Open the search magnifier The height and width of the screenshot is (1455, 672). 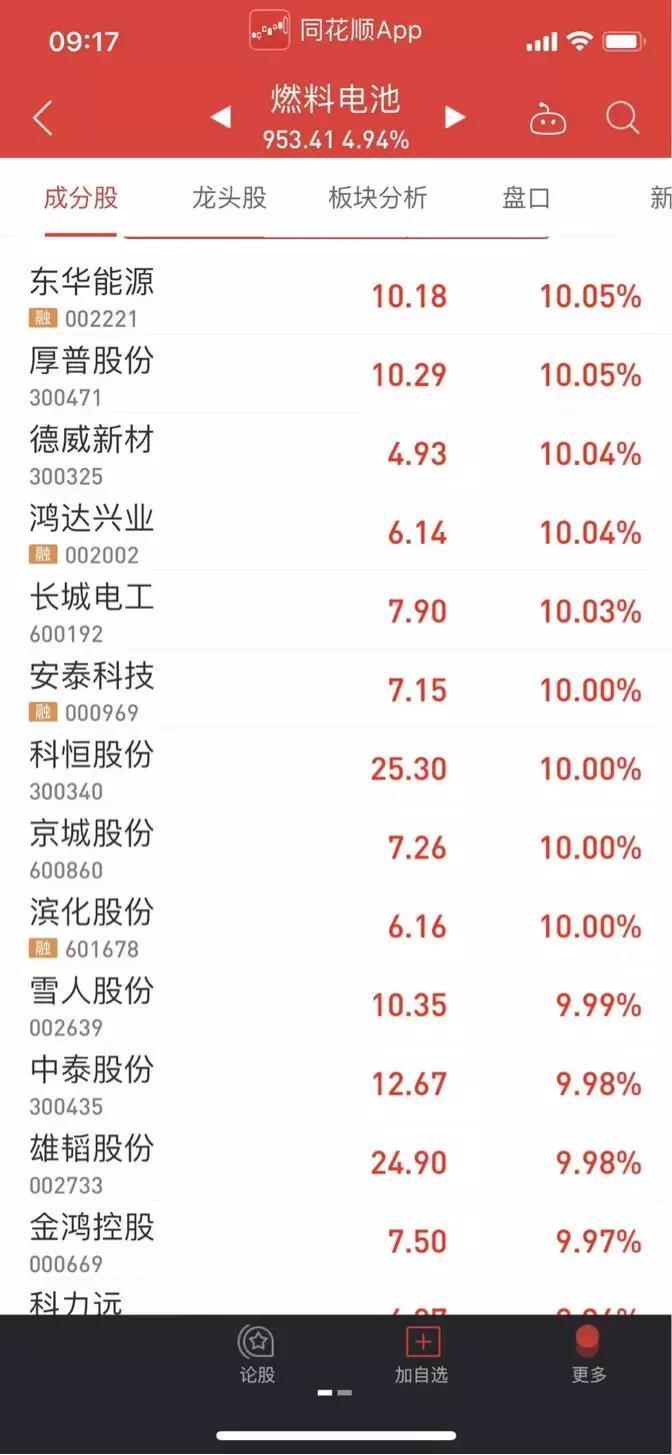[x=622, y=118]
